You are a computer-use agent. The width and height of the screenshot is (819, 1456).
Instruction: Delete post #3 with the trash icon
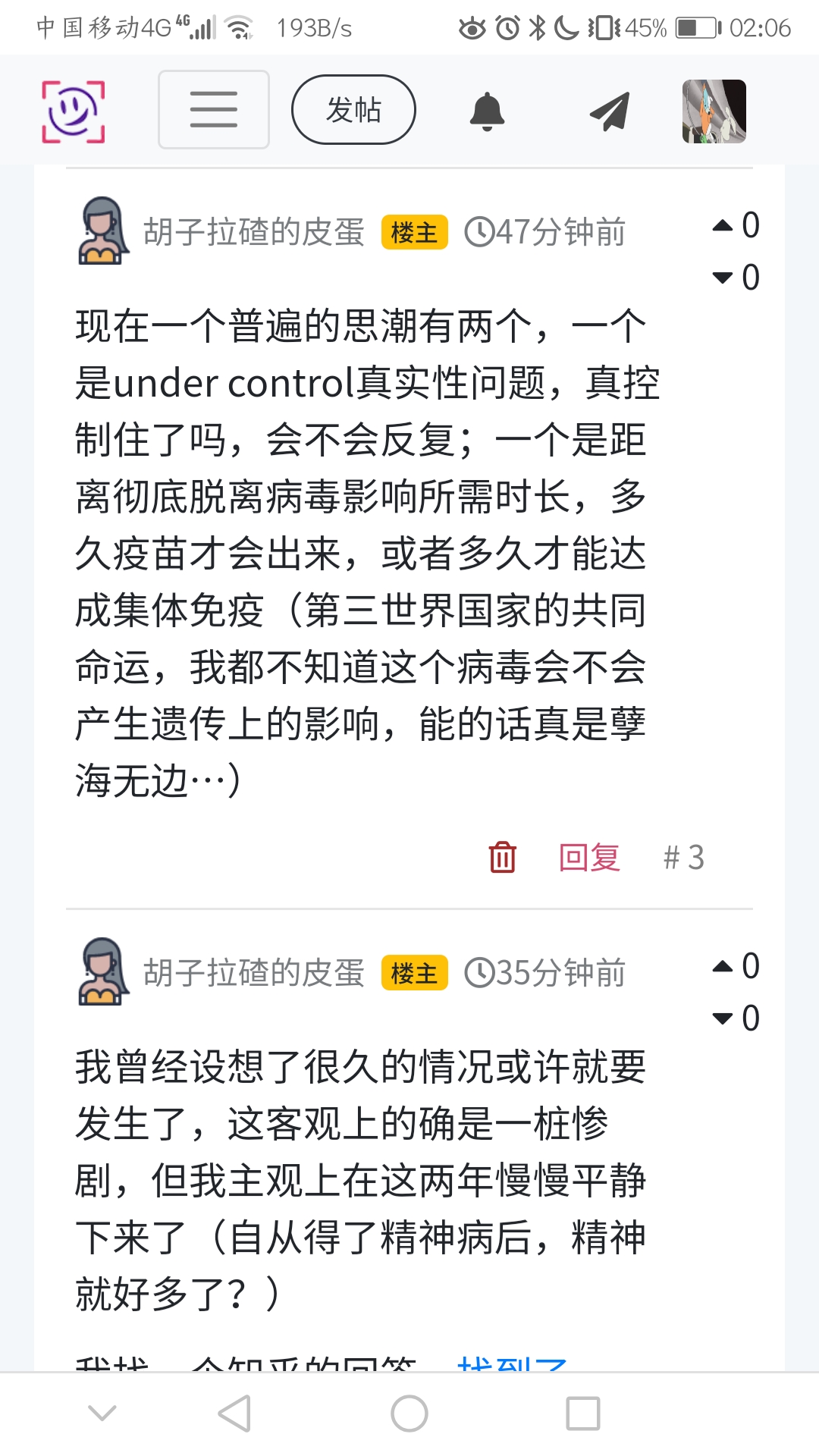(x=502, y=858)
